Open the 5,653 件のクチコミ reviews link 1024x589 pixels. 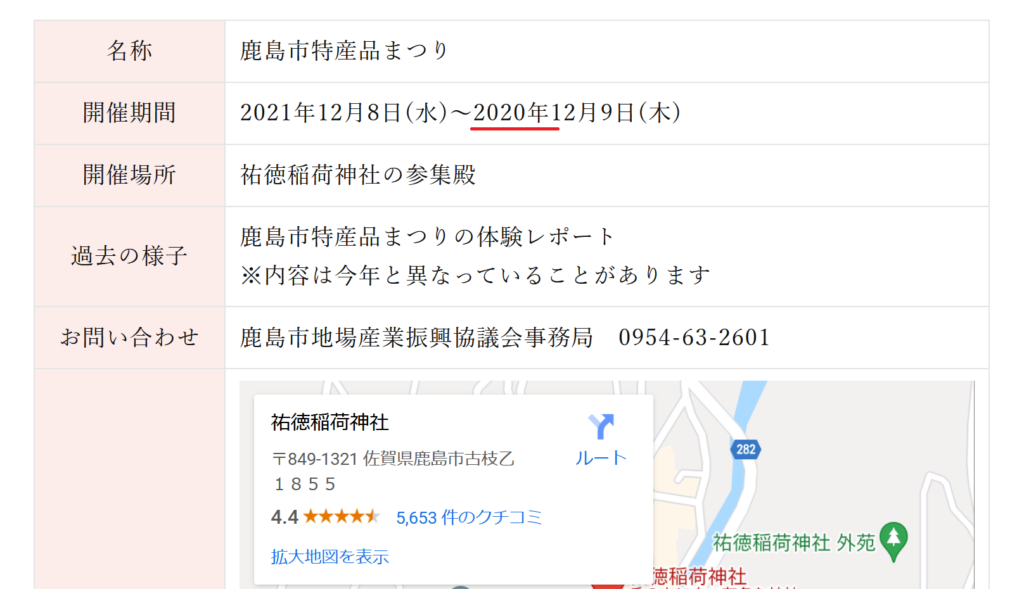pyautogui.click(x=469, y=517)
